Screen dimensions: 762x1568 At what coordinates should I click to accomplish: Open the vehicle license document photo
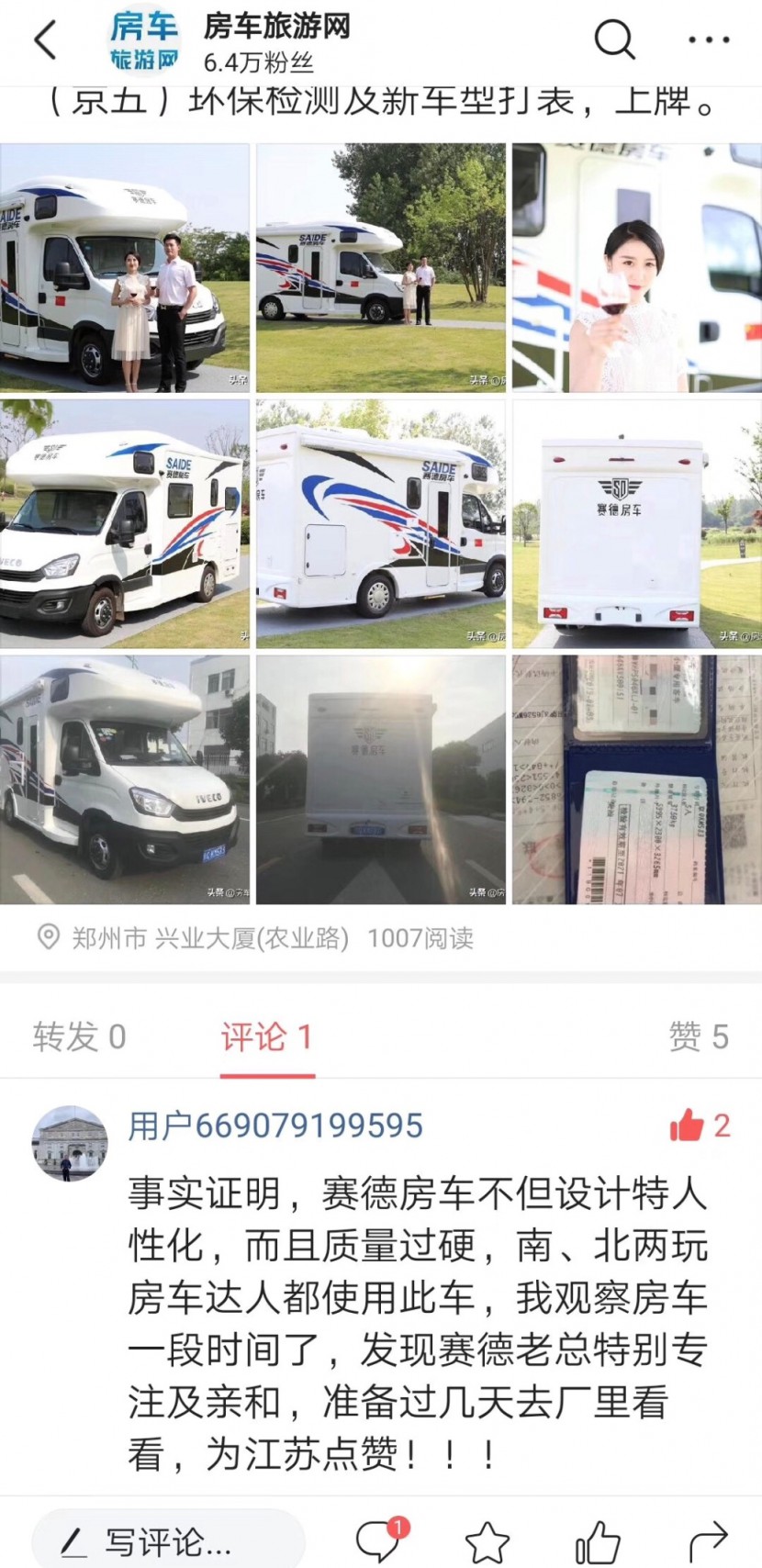(636, 779)
